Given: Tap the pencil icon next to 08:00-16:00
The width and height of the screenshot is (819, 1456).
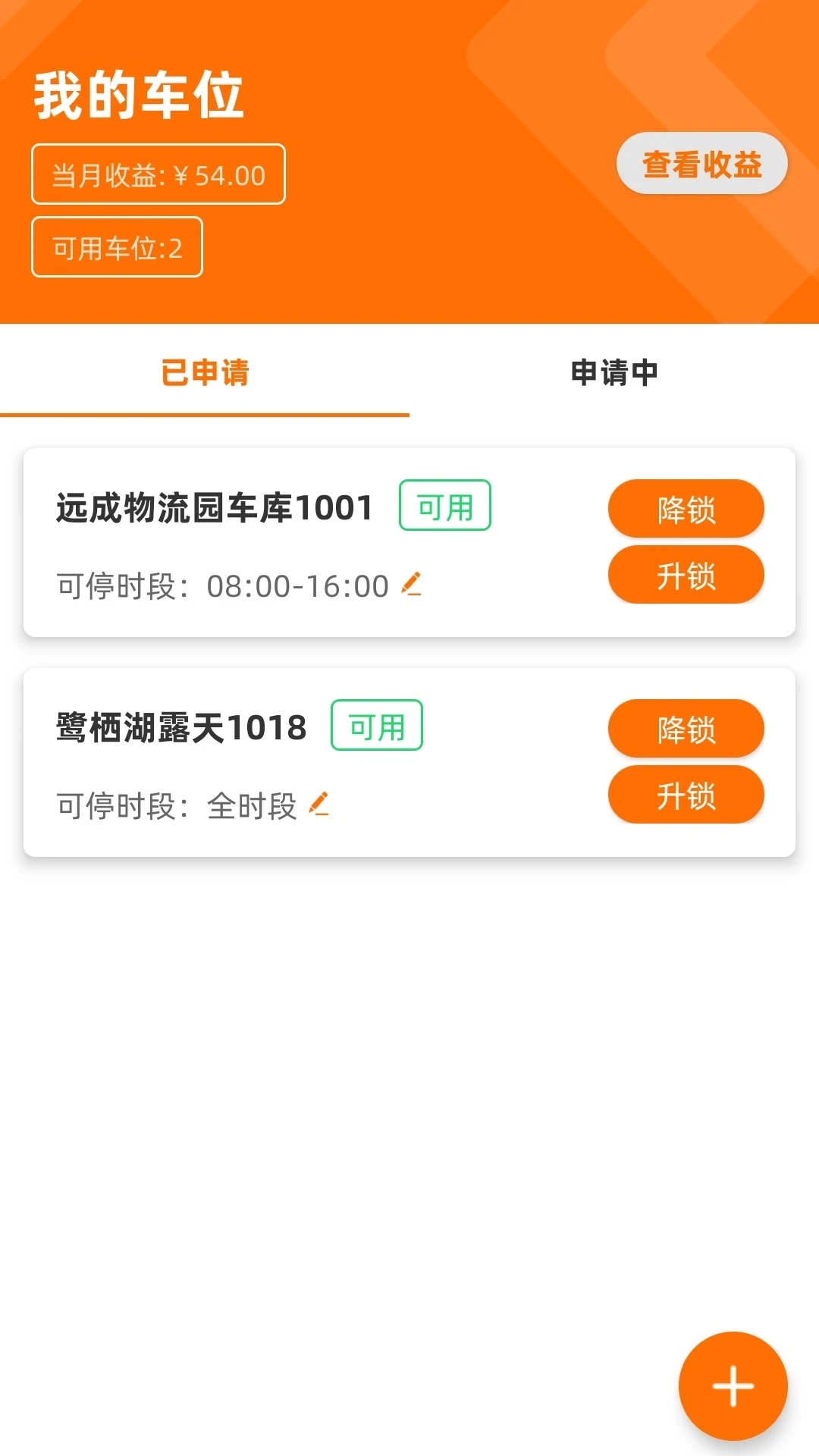Looking at the screenshot, I should coord(412,585).
